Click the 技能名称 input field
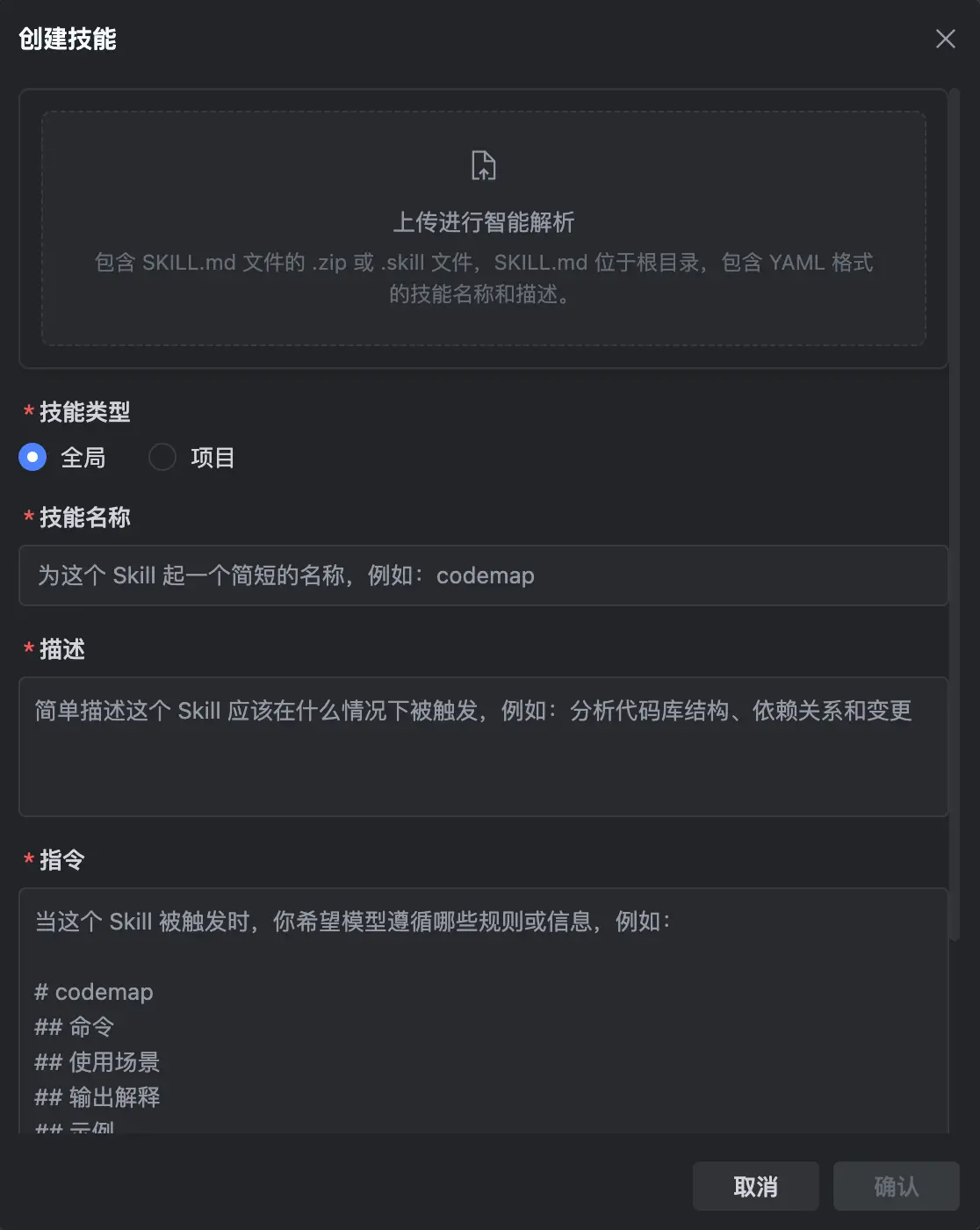This screenshot has height=1230, width=980. click(483, 575)
